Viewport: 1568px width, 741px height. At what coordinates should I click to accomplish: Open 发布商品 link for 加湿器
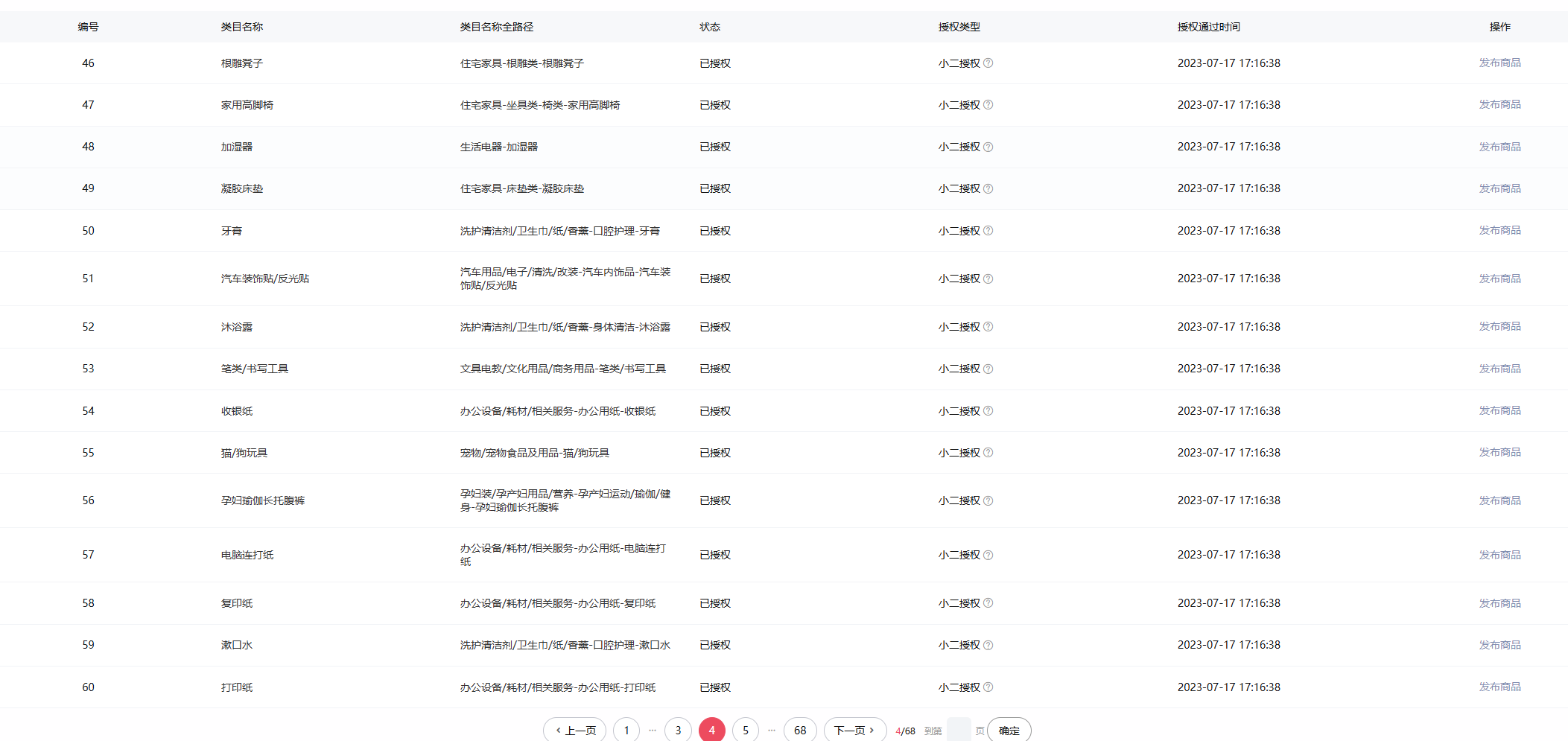(1499, 147)
